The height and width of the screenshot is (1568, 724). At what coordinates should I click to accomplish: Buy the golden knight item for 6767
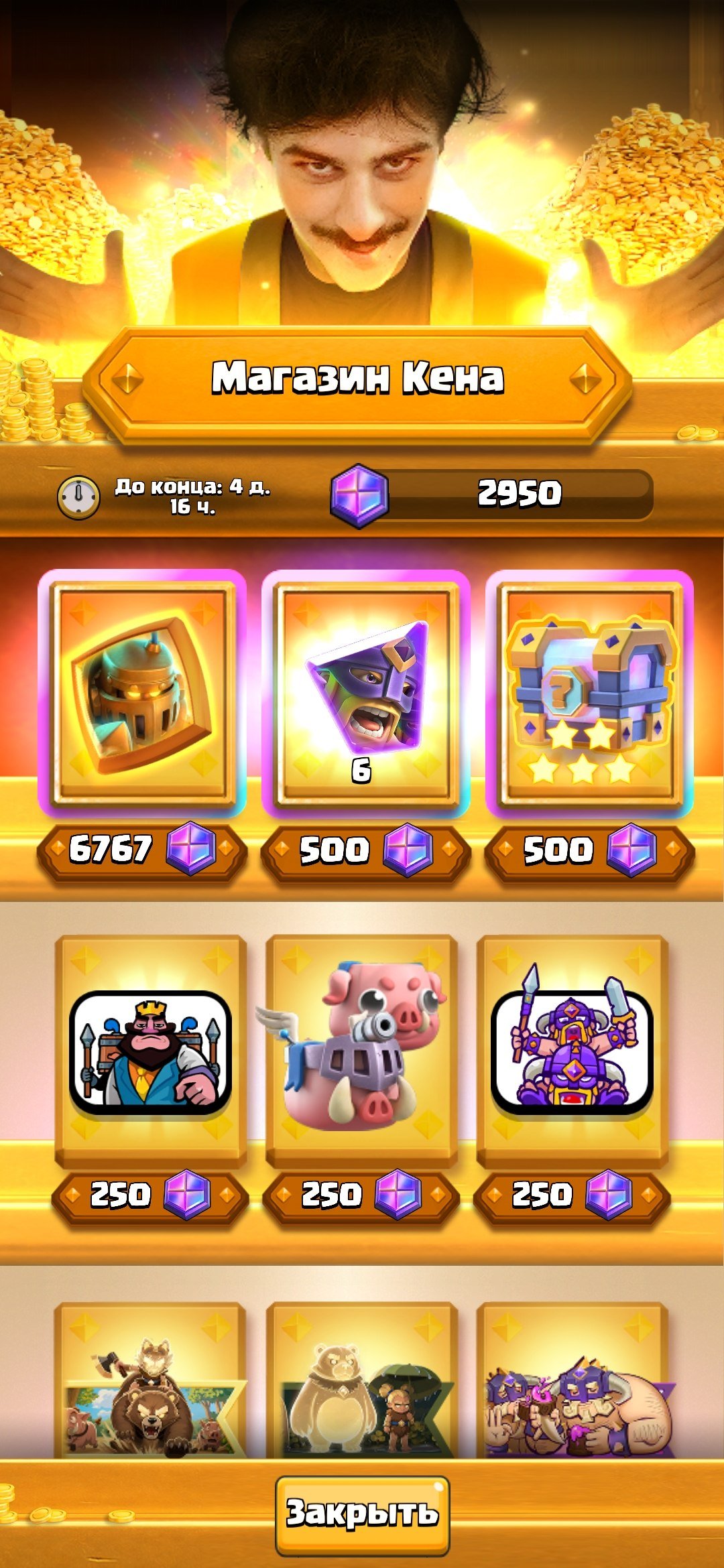click(142, 850)
